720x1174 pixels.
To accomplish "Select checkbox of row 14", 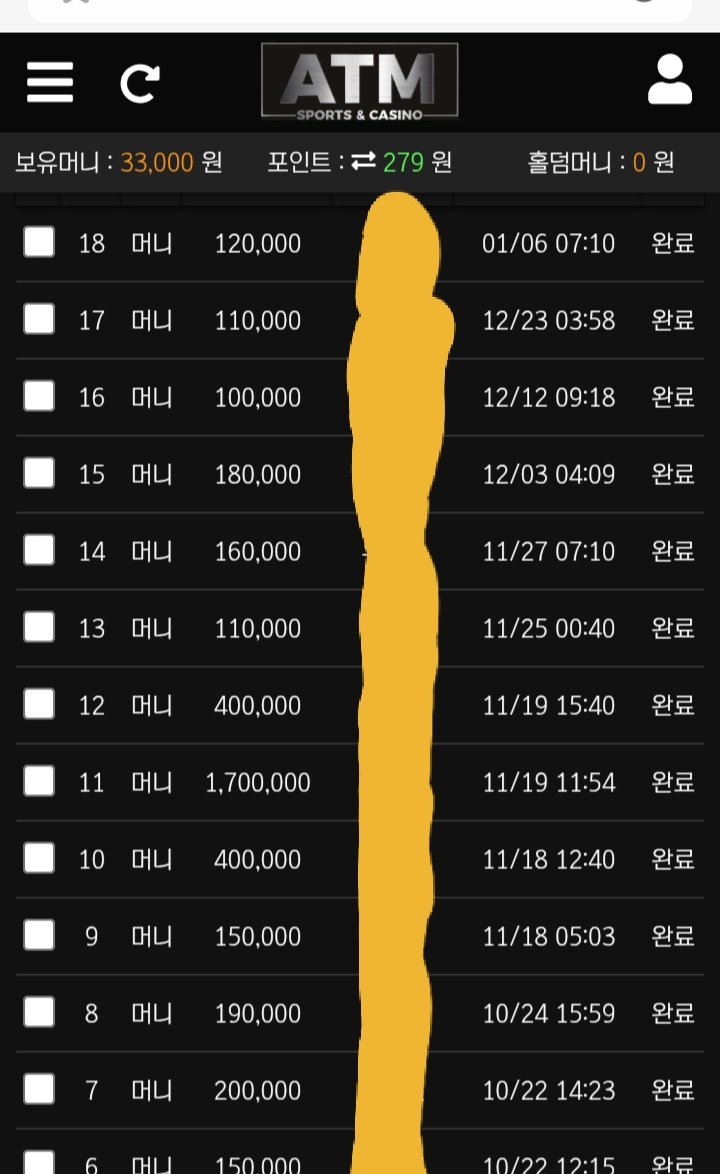I will [x=39, y=550].
